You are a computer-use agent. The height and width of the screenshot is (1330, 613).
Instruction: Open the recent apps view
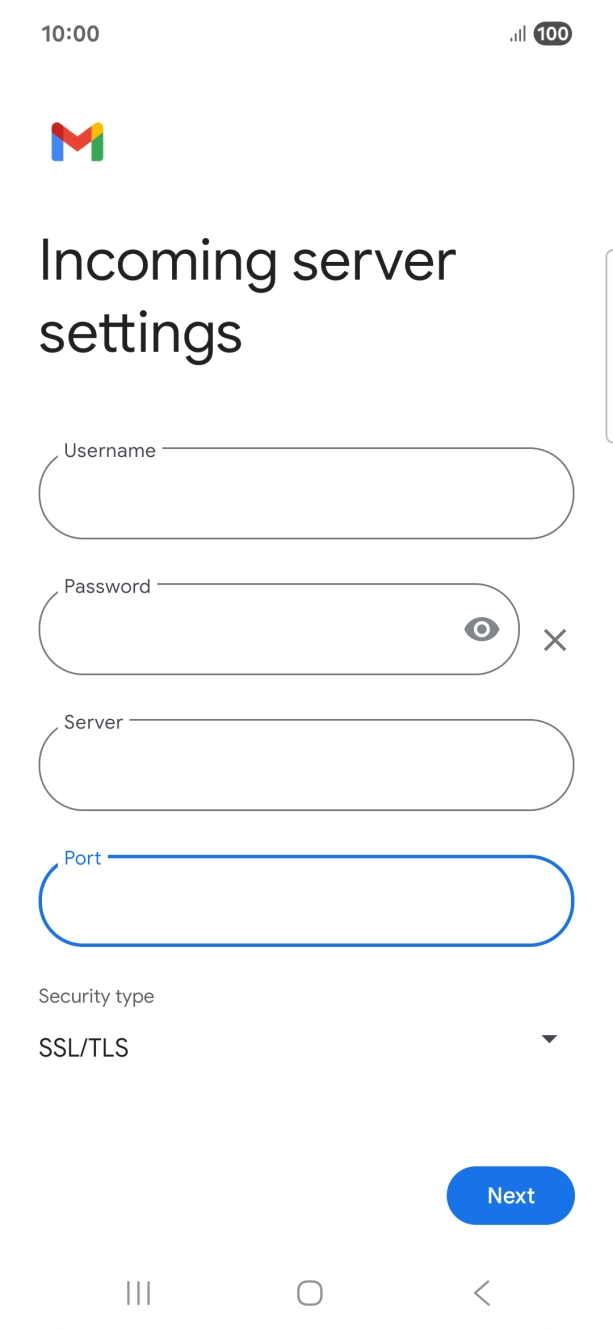coord(138,1293)
